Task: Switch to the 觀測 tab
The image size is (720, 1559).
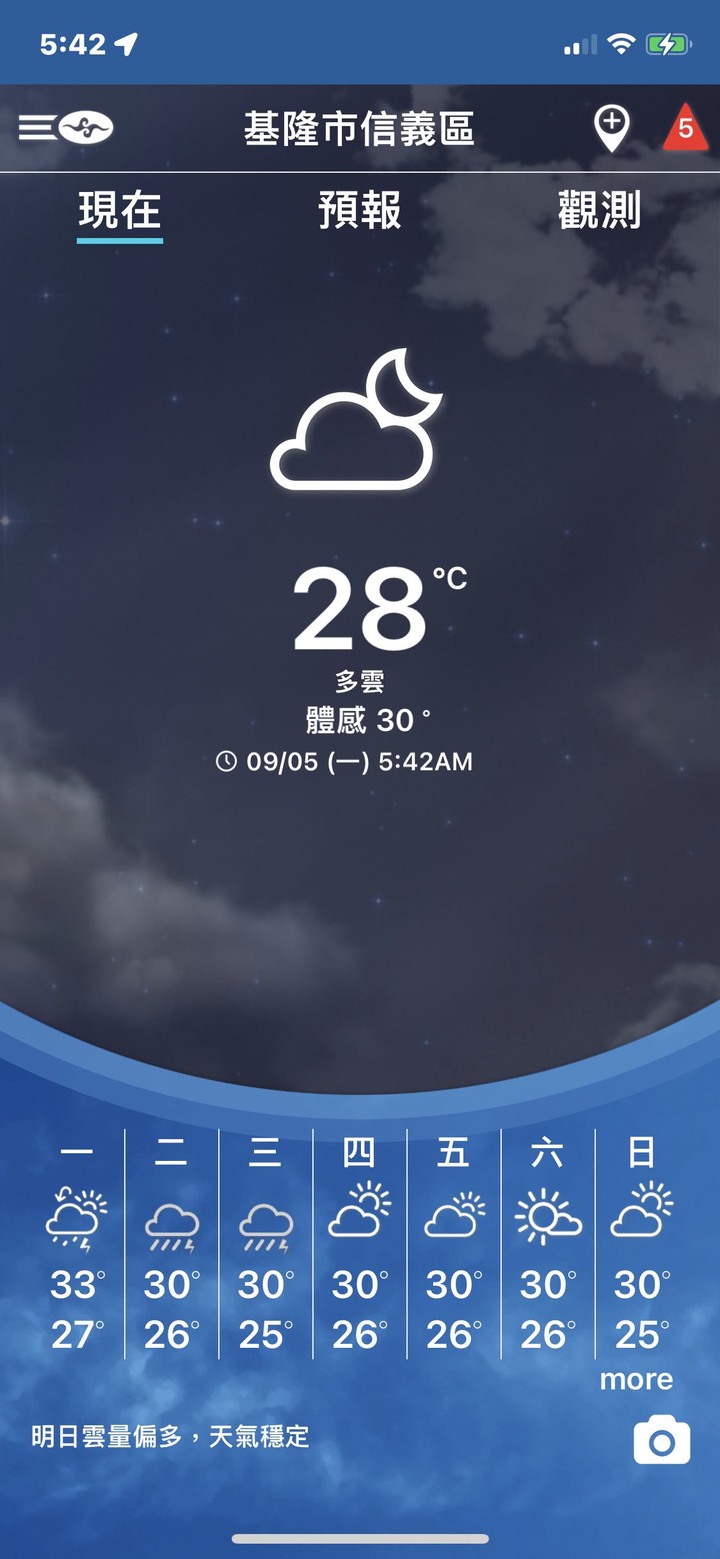Action: [599, 211]
